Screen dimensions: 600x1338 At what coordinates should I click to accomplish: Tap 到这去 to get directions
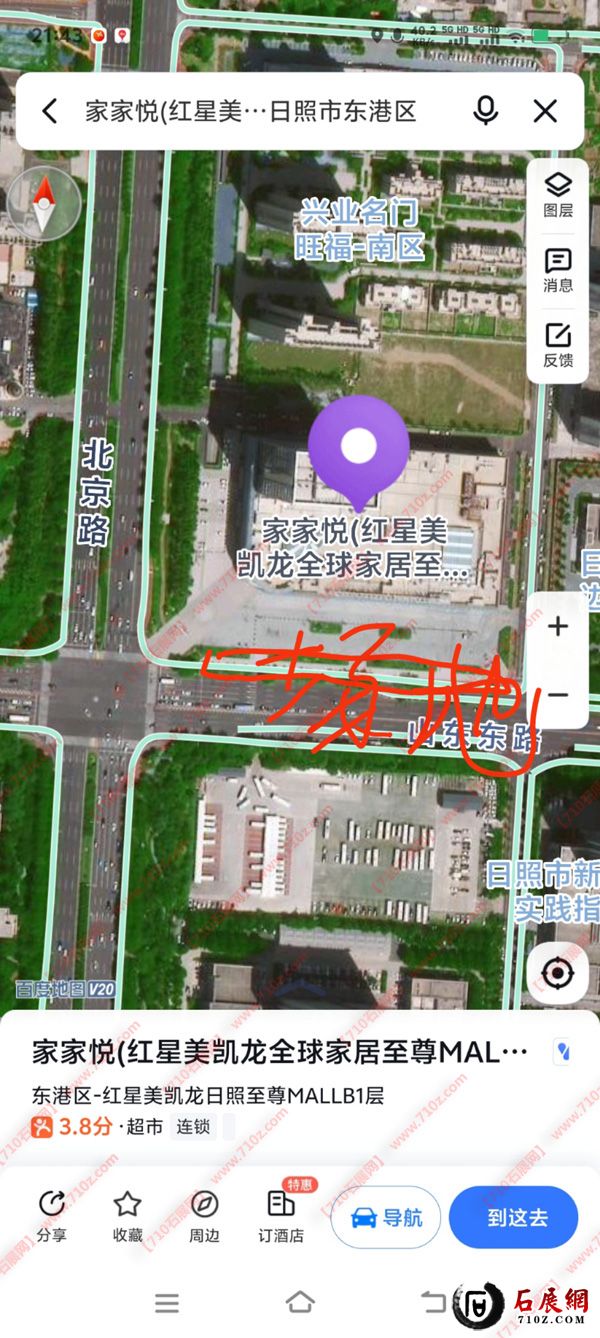point(513,1218)
